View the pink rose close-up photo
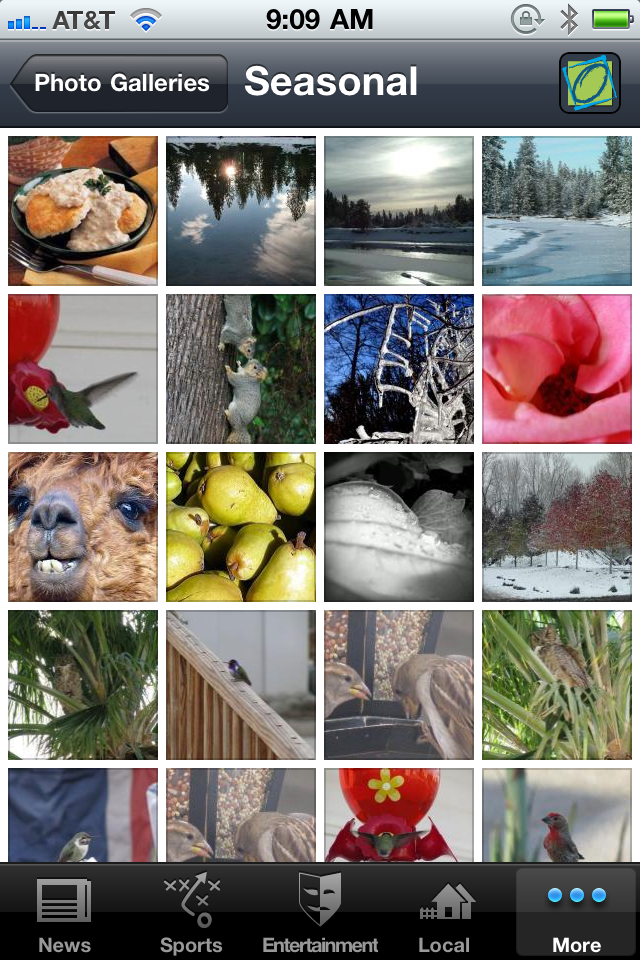The height and width of the screenshot is (960, 640). (x=557, y=369)
